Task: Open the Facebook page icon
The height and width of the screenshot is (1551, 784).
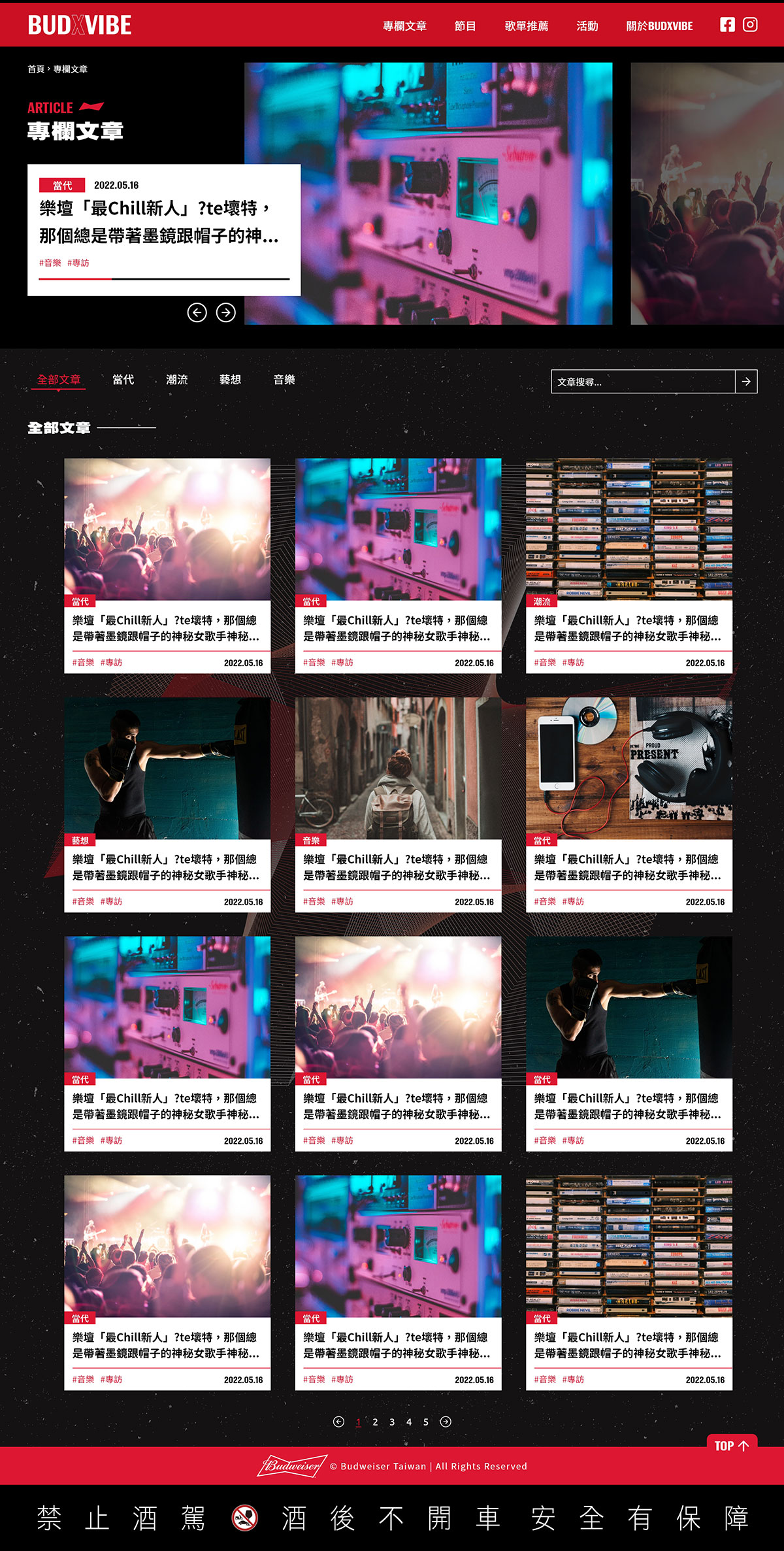Action: pyautogui.click(x=727, y=25)
